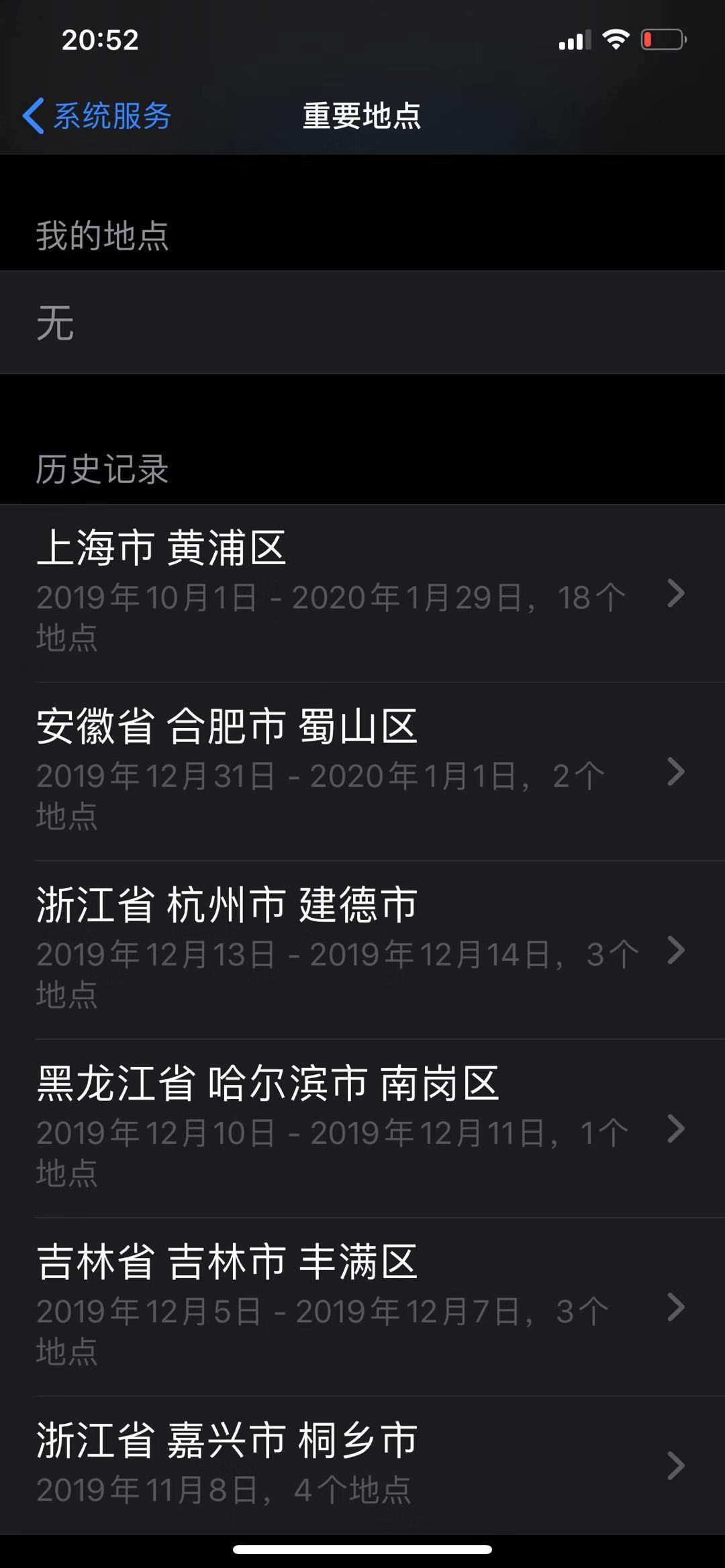
Task: Select 黑龙江省 哈尔滨市 南岗区 row
Action: pyautogui.click(x=362, y=1129)
